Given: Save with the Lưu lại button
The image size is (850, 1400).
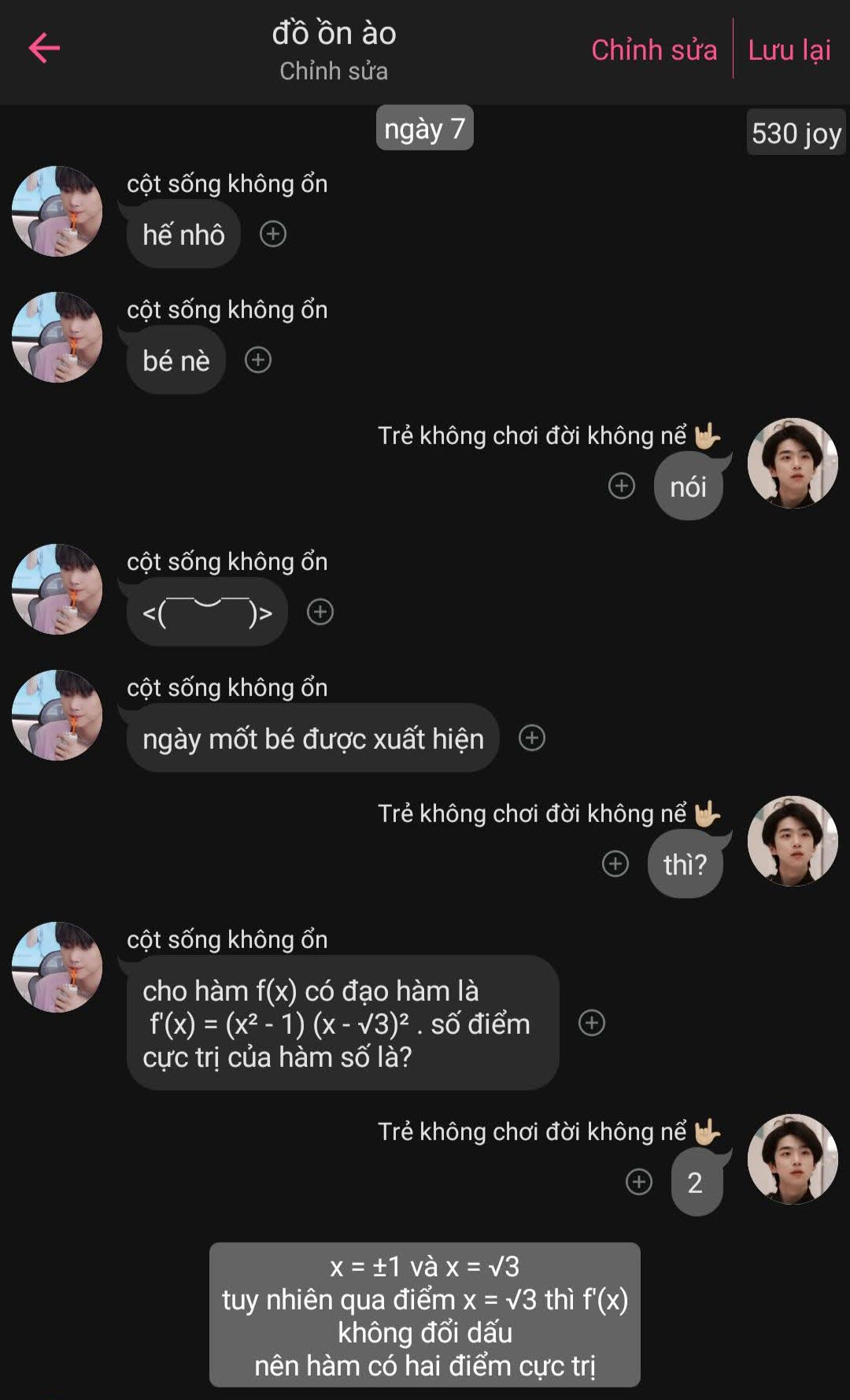Looking at the screenshot, I should pyautogui.click(x=789, y=50).
